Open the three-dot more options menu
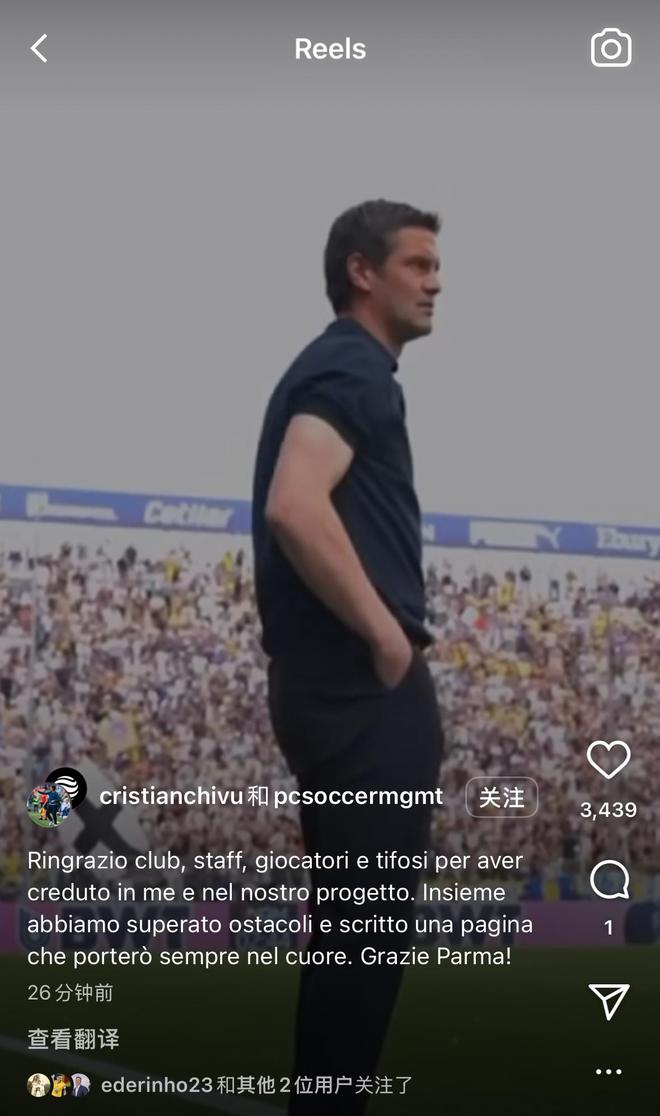 [608, 1072]
